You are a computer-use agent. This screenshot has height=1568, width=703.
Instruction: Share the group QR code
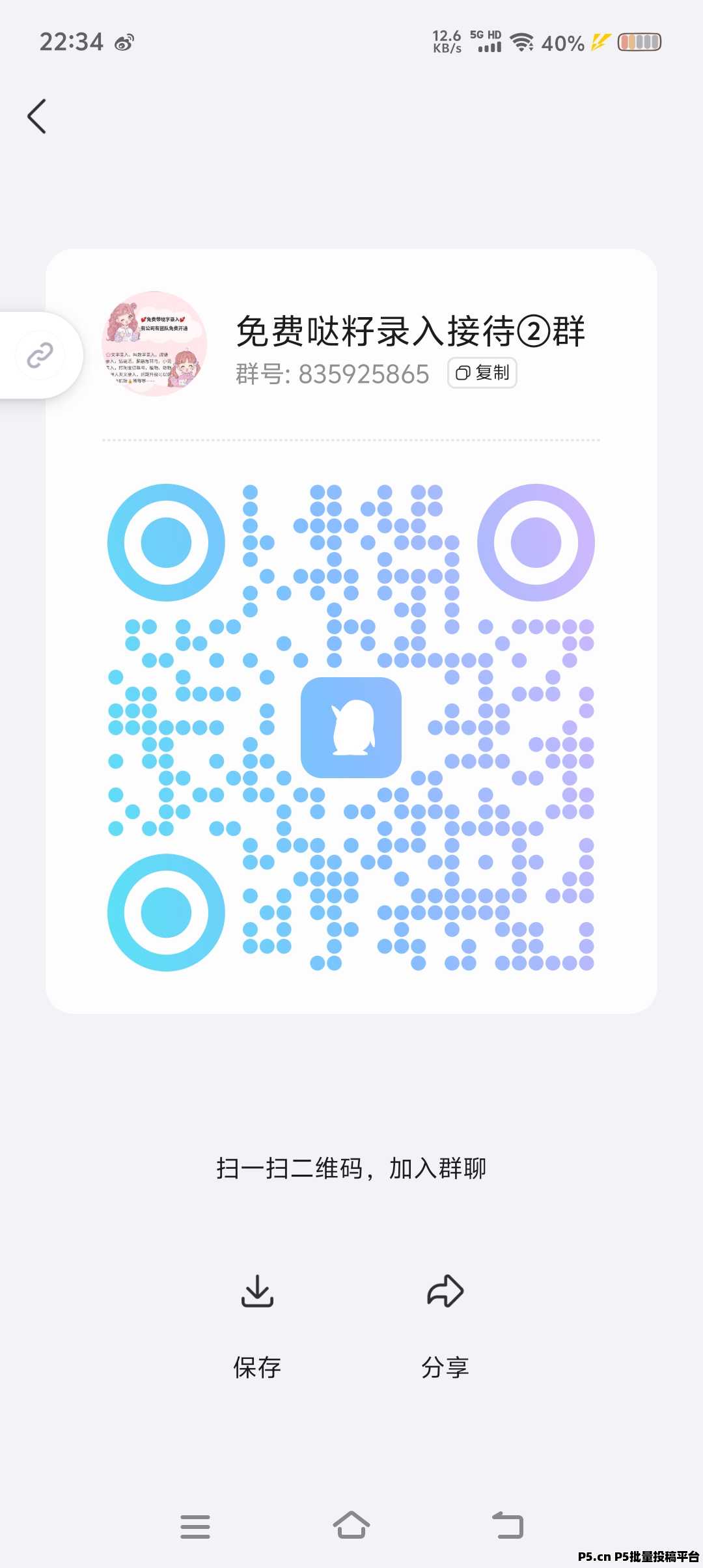coord(445,1328)
